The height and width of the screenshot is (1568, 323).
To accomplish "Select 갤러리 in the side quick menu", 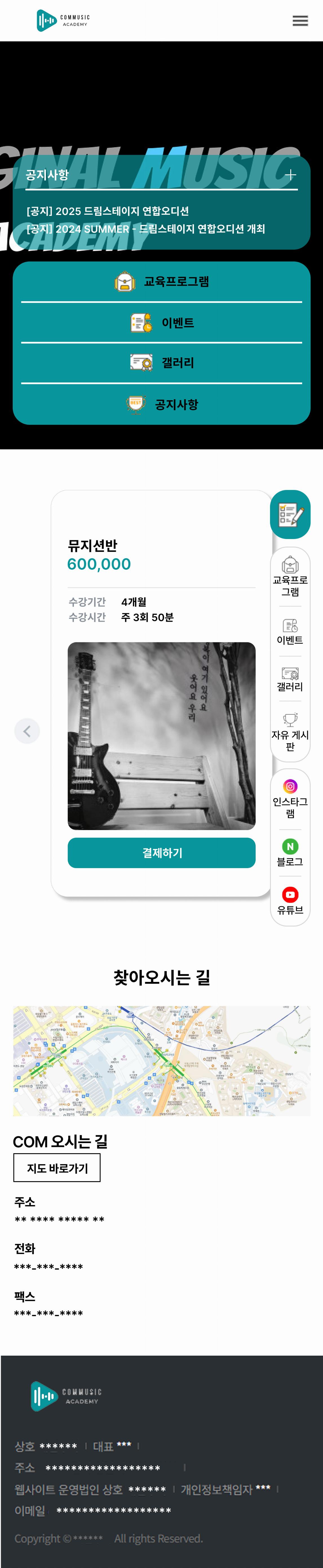I will tap(290, 679).
